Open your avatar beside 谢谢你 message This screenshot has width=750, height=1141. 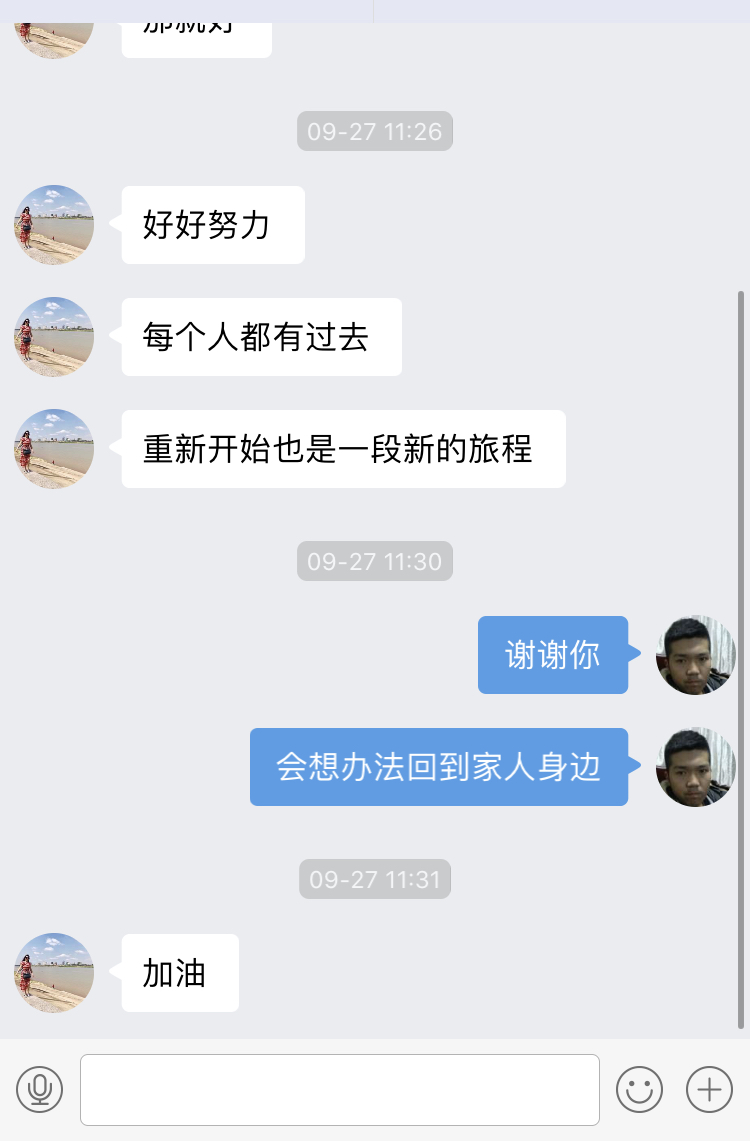pyautogui.click(x=695, y=655)
